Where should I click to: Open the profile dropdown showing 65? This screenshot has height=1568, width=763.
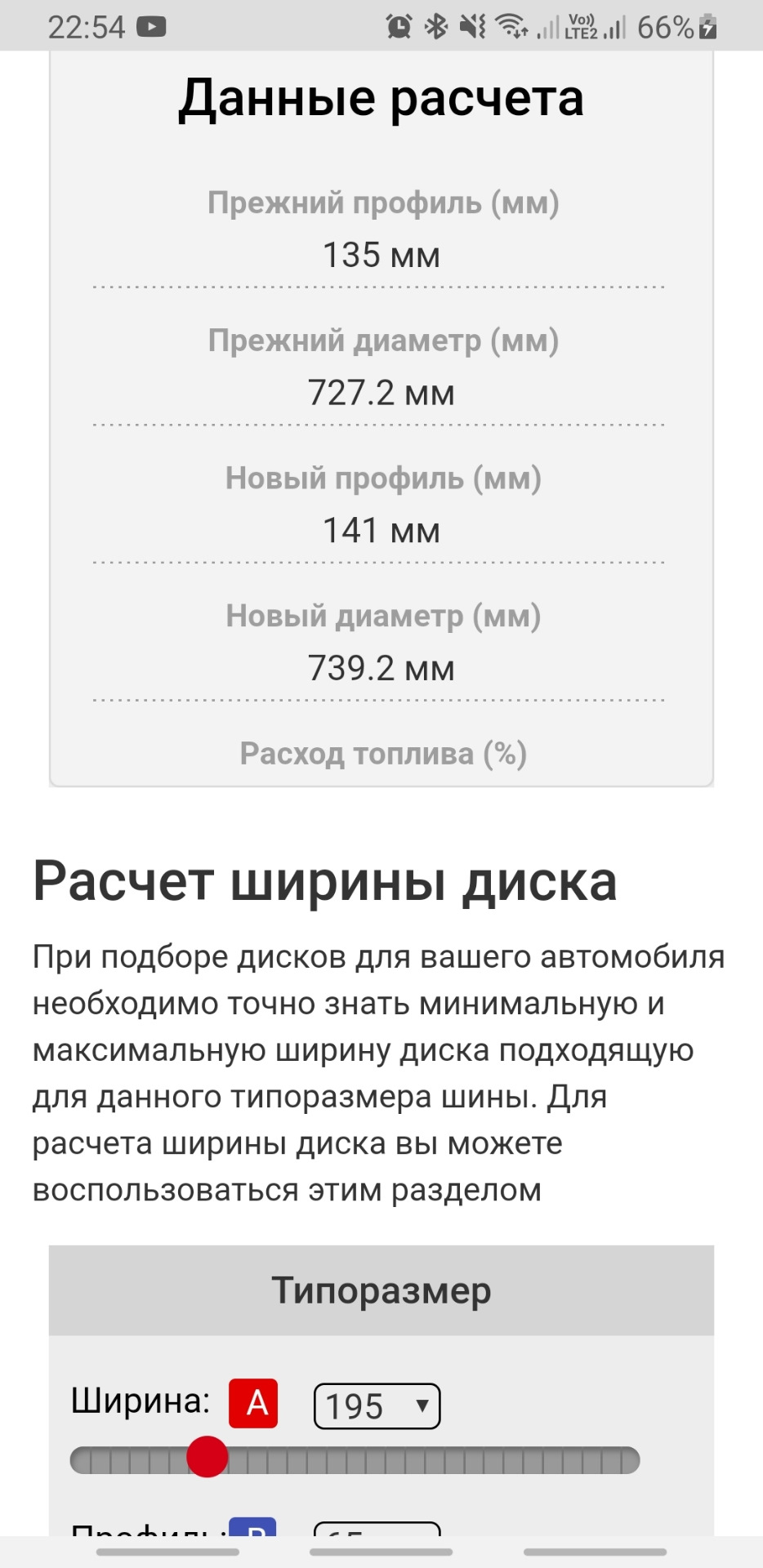(377, 1530)
